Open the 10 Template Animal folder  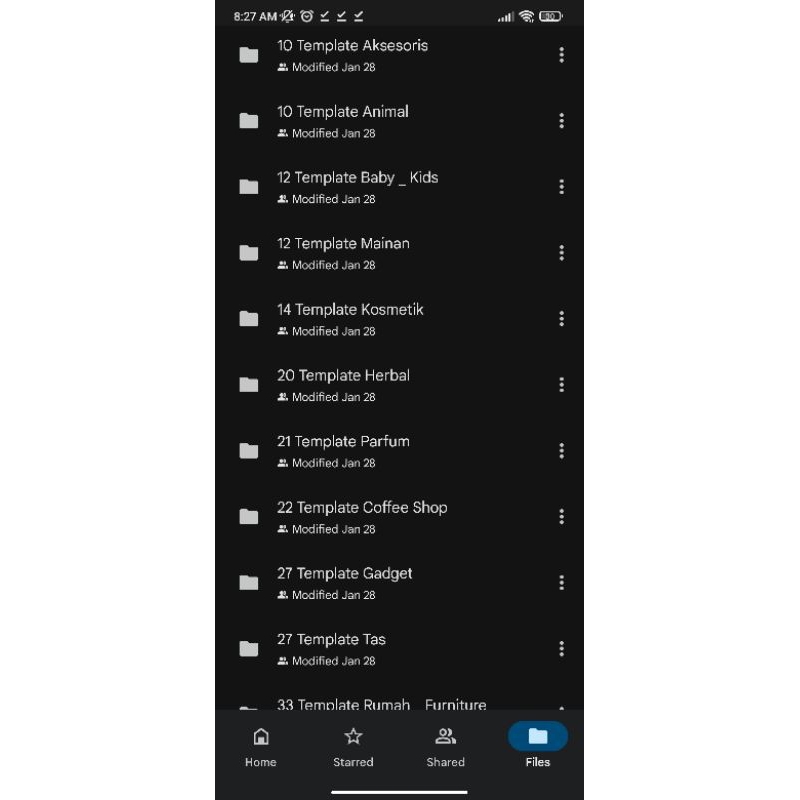(343, 121)
